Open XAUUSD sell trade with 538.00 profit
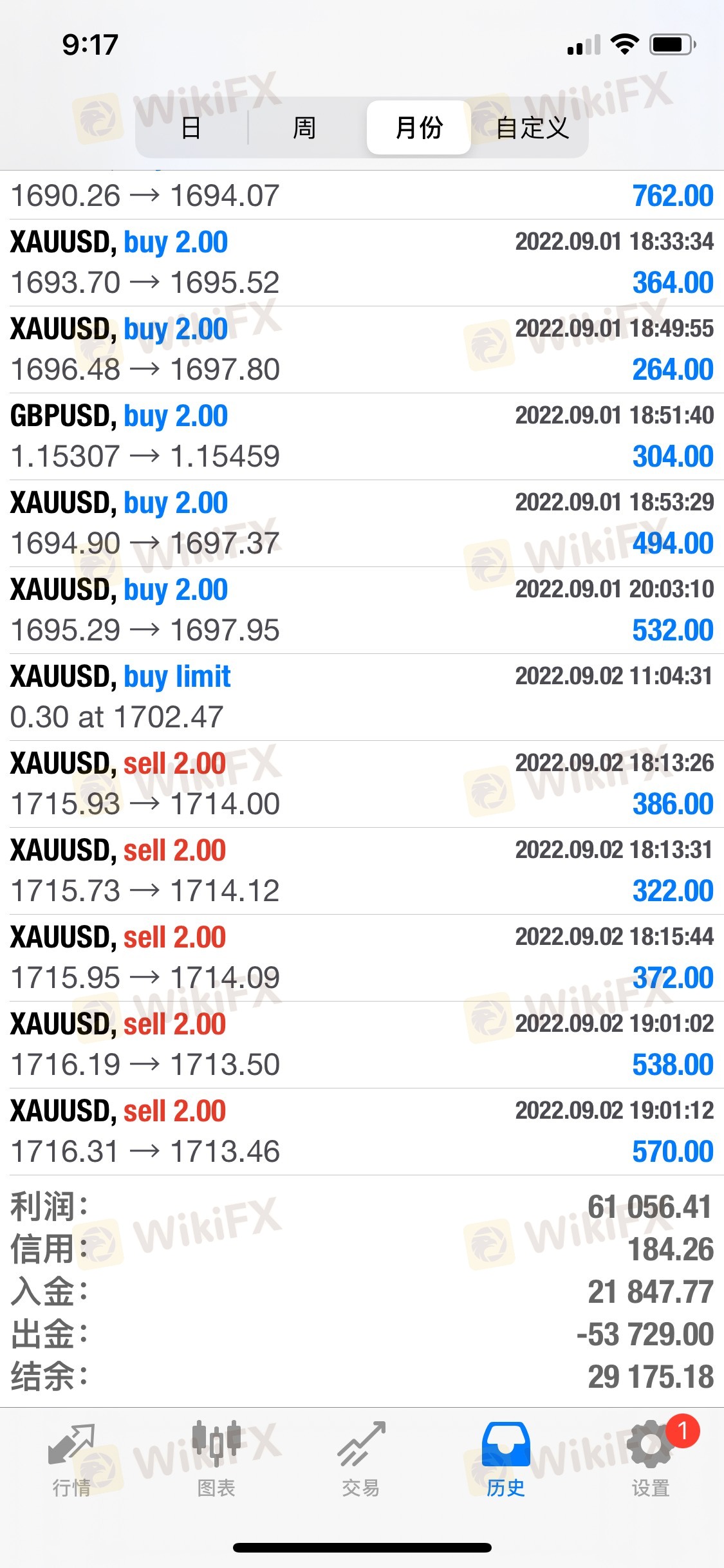 point(362,1045)
